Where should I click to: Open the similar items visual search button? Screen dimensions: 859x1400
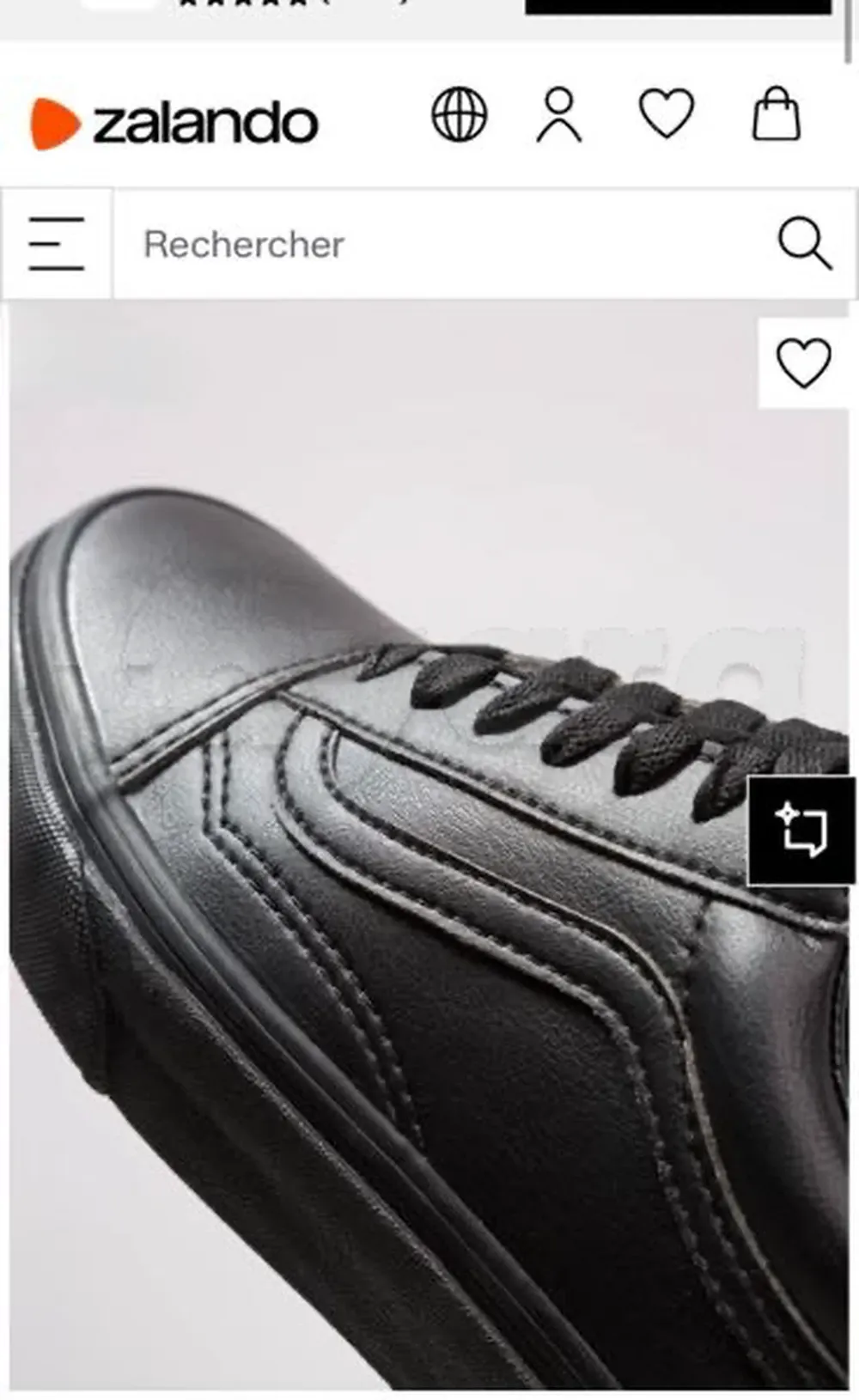point(801,830)
